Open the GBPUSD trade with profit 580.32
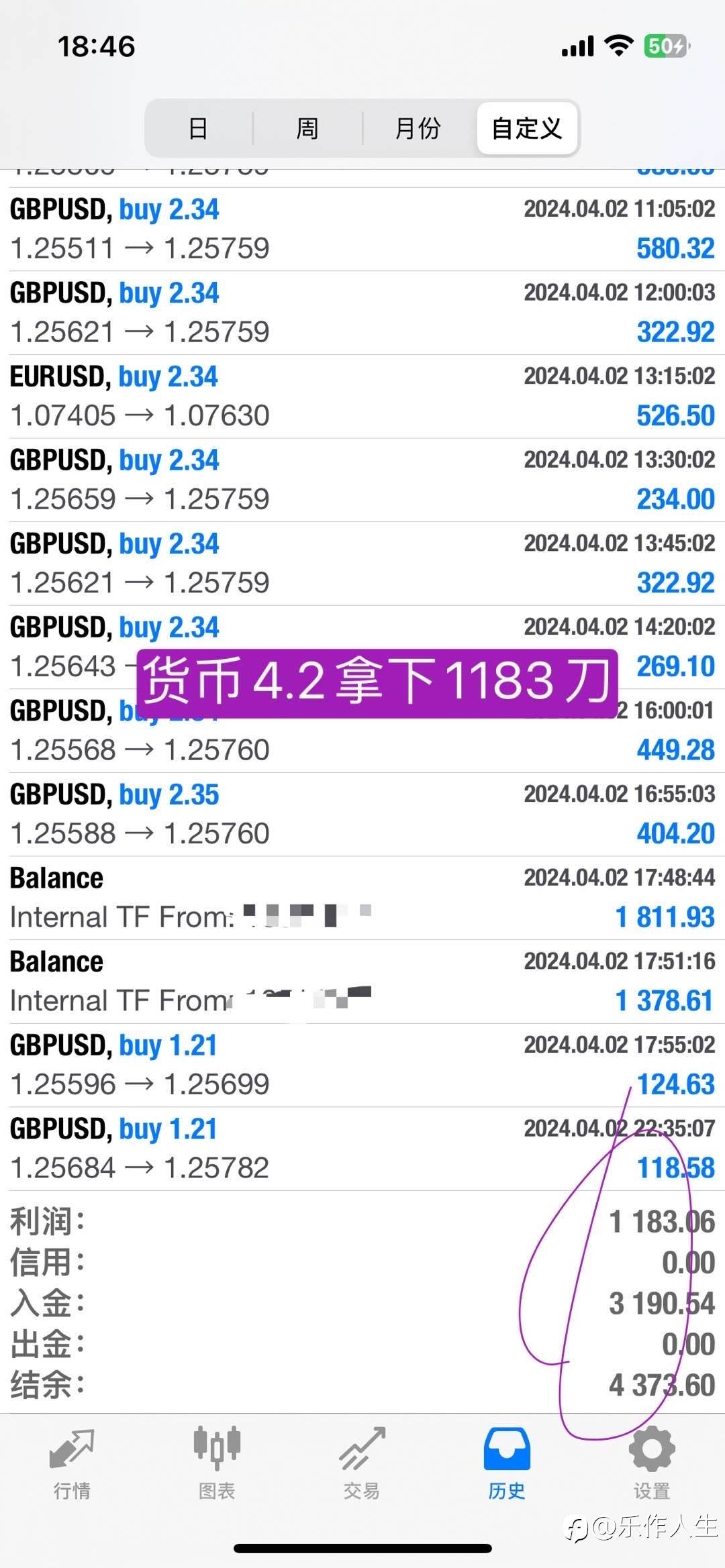This screenshot has height=1568, width=725. coord(362,229)
